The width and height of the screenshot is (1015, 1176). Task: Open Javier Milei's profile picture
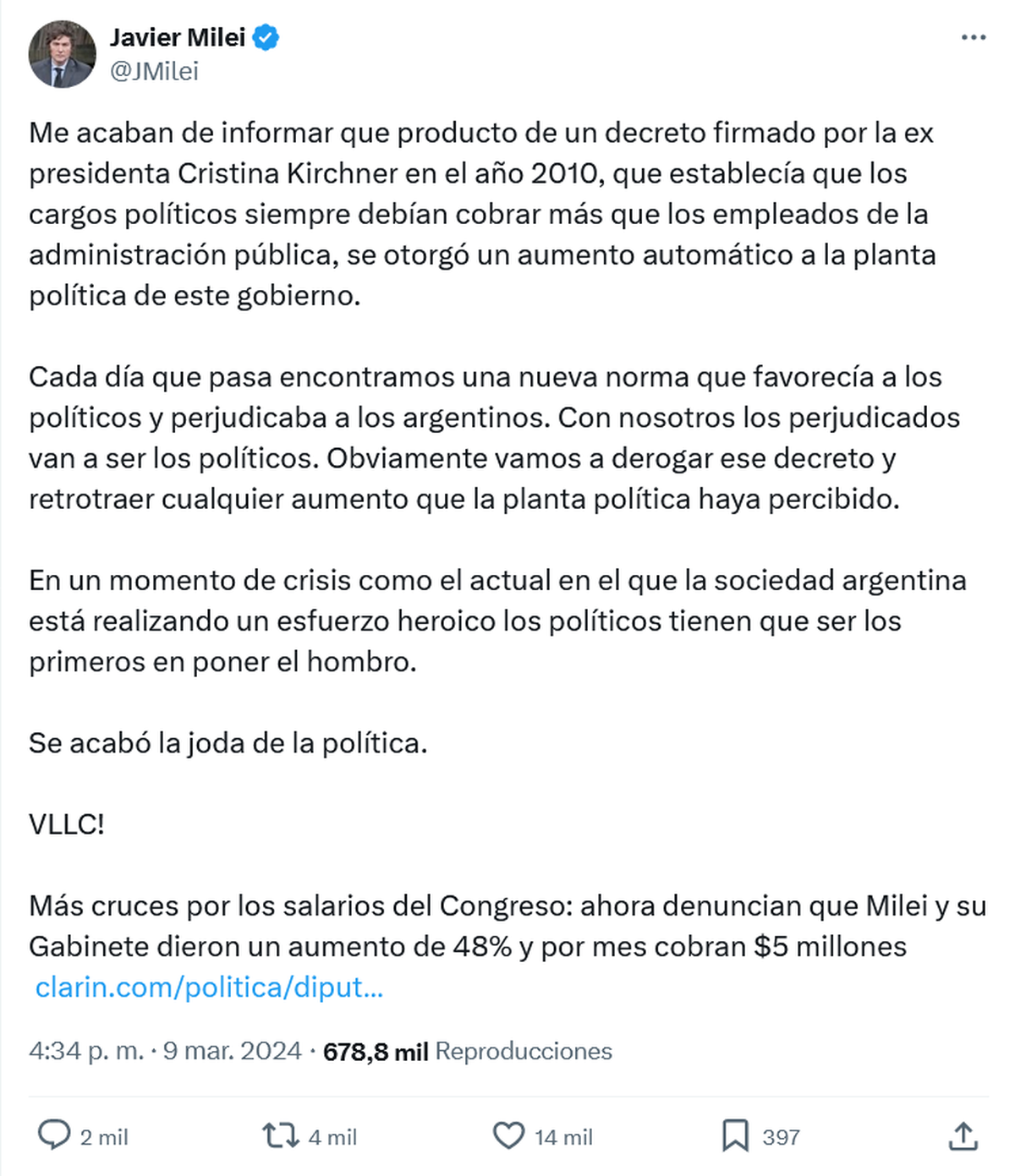(x=62, y=54)
